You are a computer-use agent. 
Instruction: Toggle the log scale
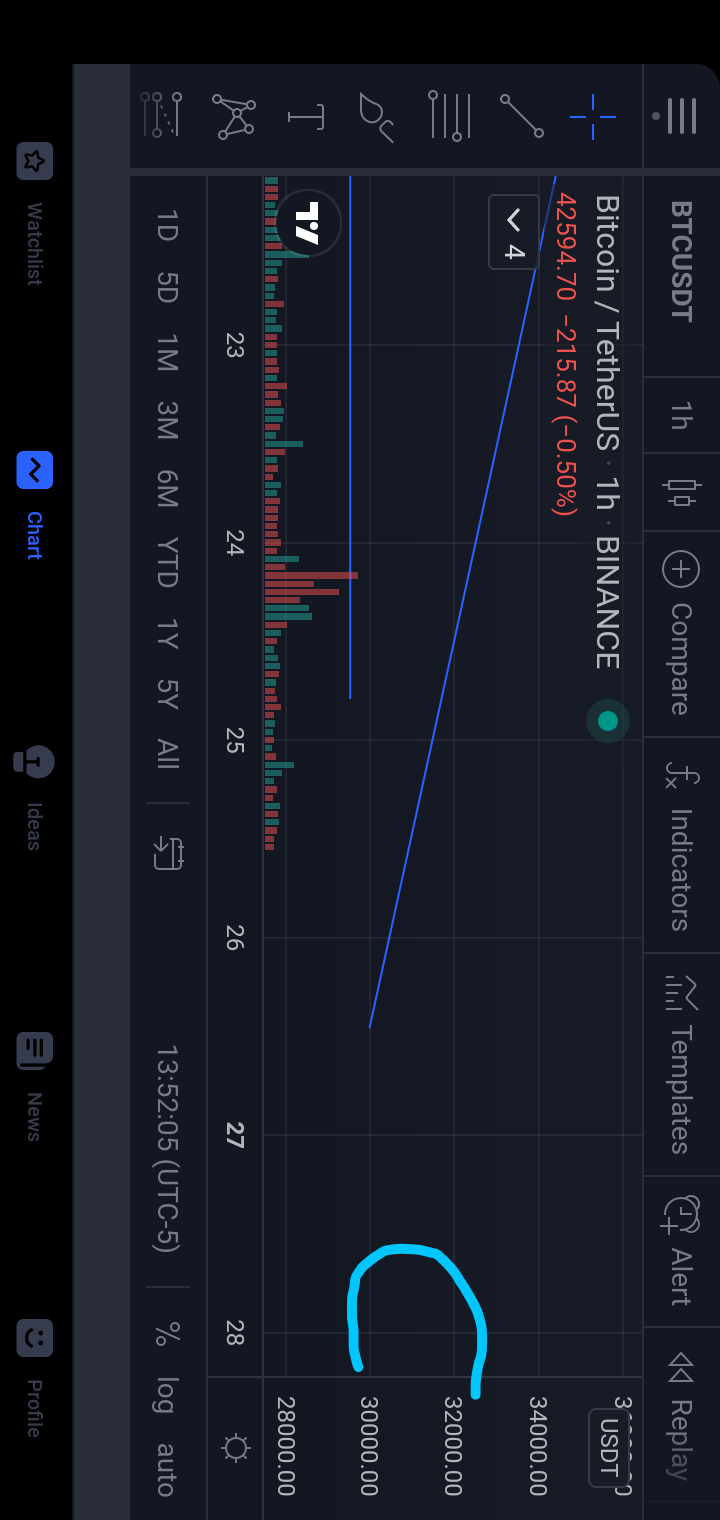coord(166,1395)
